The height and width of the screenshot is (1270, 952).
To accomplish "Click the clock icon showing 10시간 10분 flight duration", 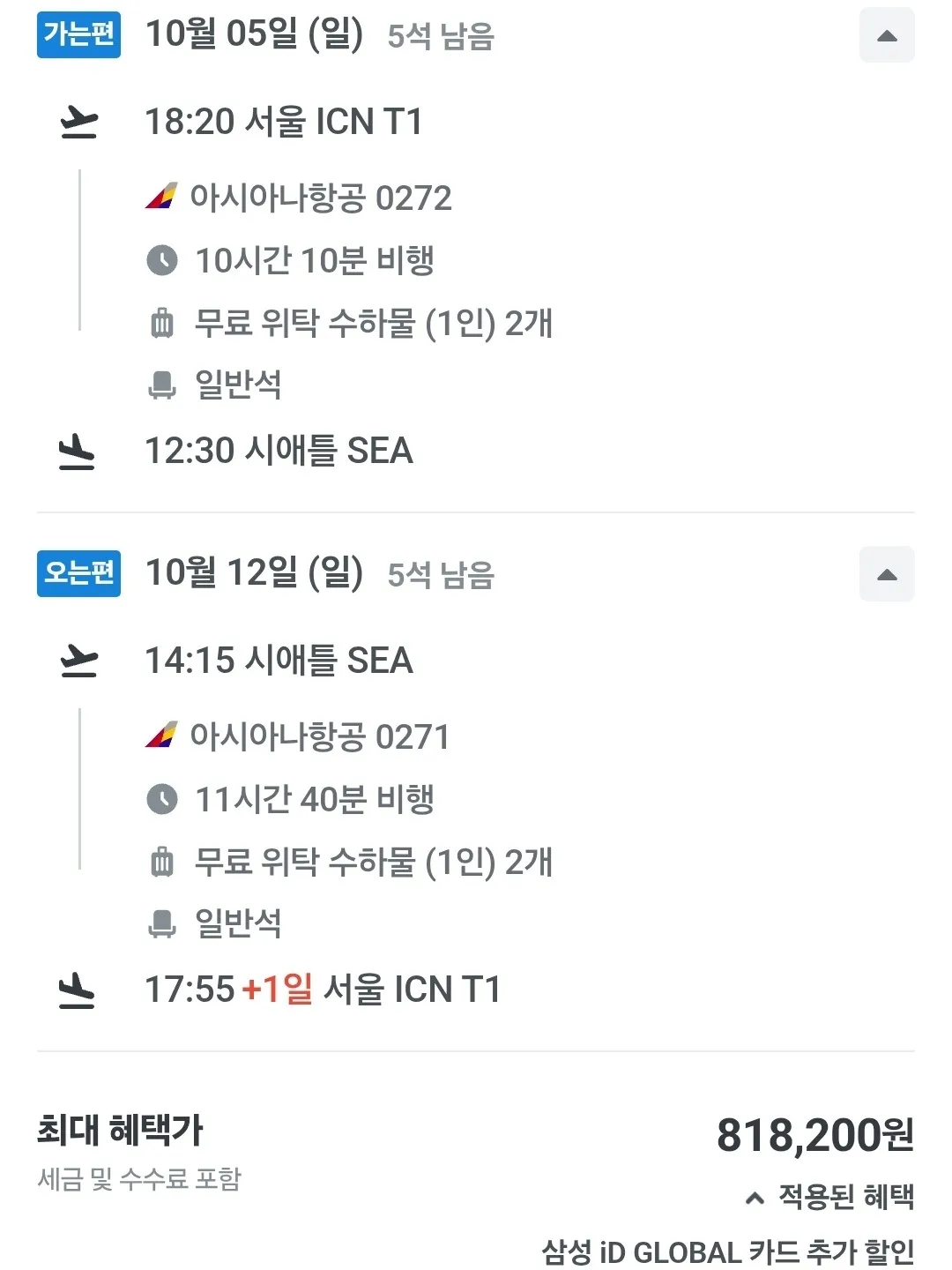I will coord(161,260).
